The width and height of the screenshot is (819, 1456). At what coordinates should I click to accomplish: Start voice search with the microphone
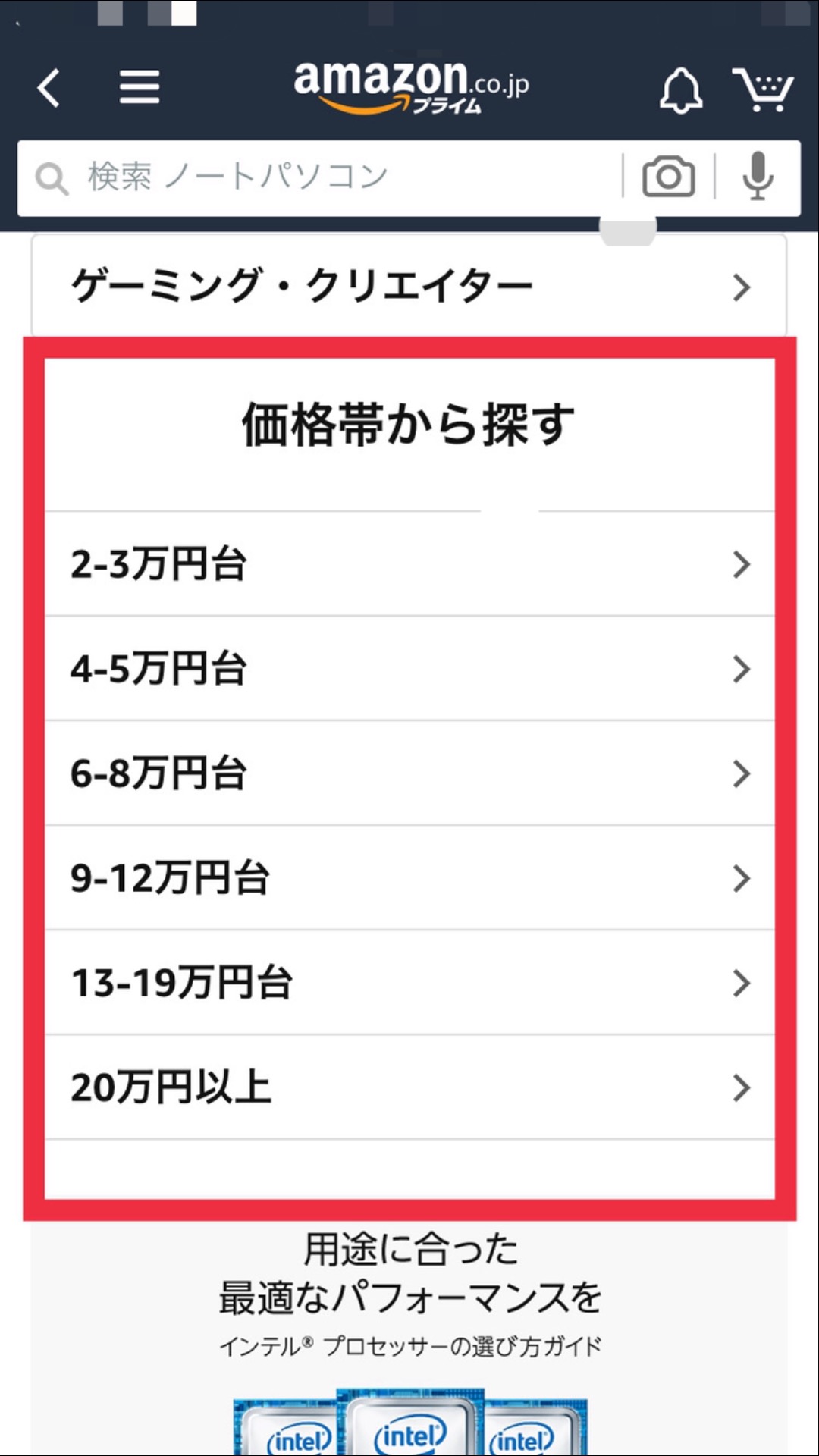pyautogui.click(x=758, y=177)
